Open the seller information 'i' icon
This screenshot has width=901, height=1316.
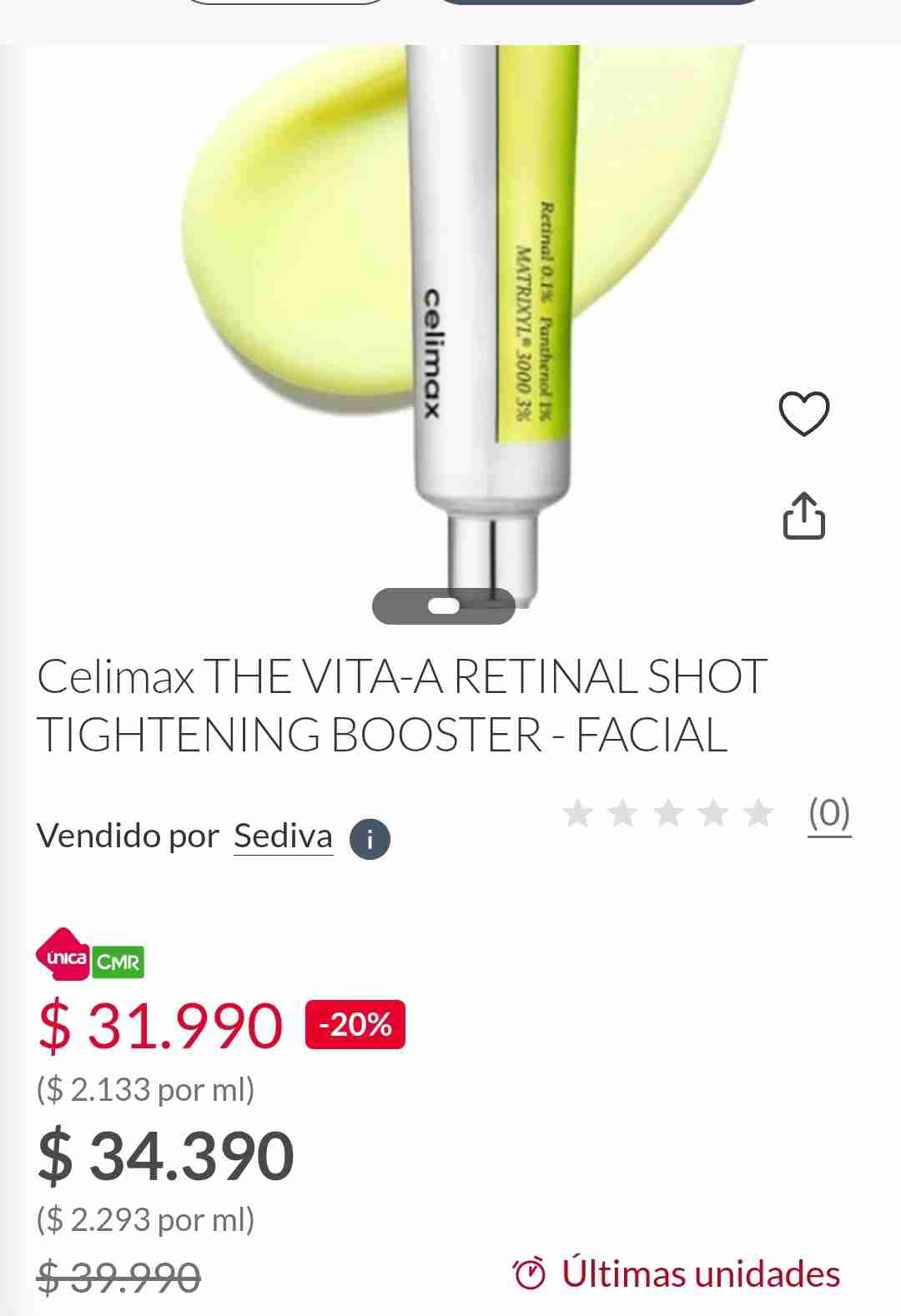(x=370, y=838)
